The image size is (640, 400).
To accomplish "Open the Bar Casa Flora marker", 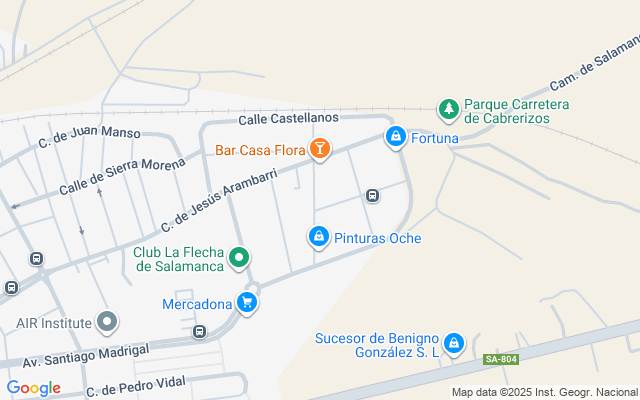I will click(319, 150).
